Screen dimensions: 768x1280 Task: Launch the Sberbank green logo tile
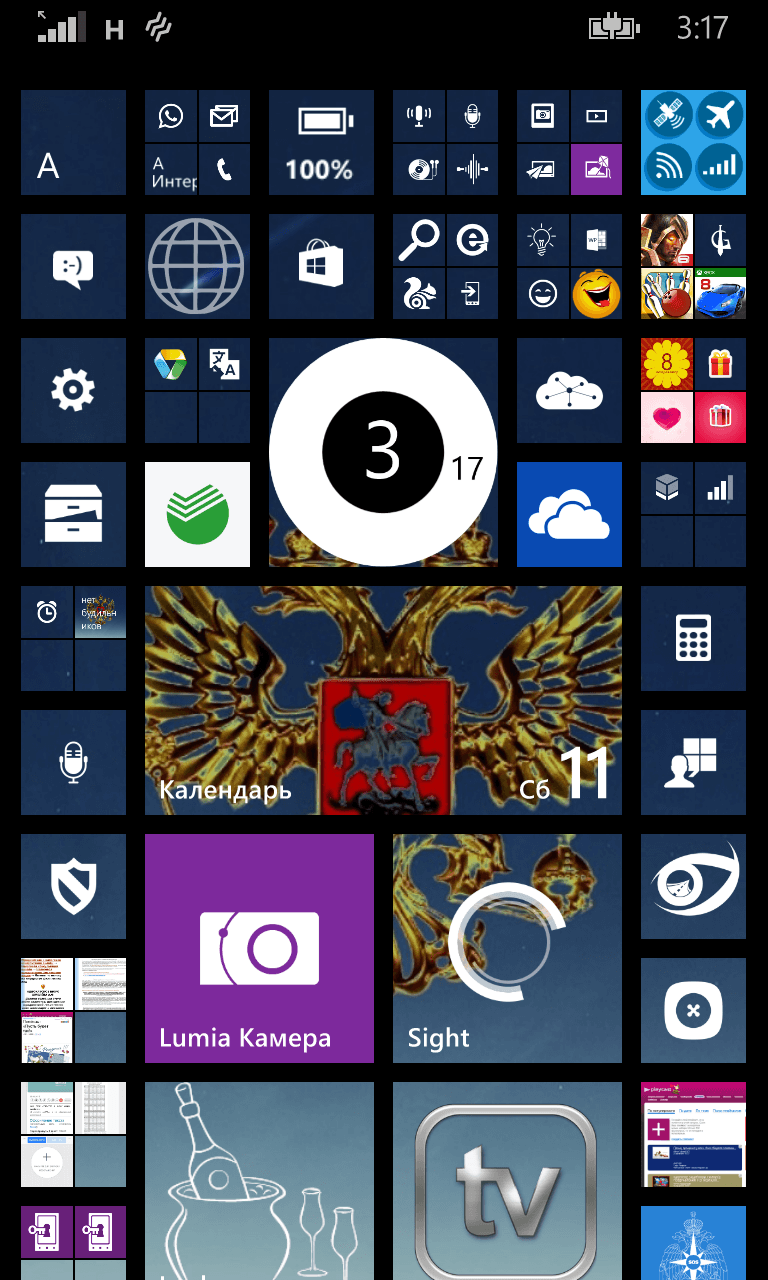coord(197,514)
